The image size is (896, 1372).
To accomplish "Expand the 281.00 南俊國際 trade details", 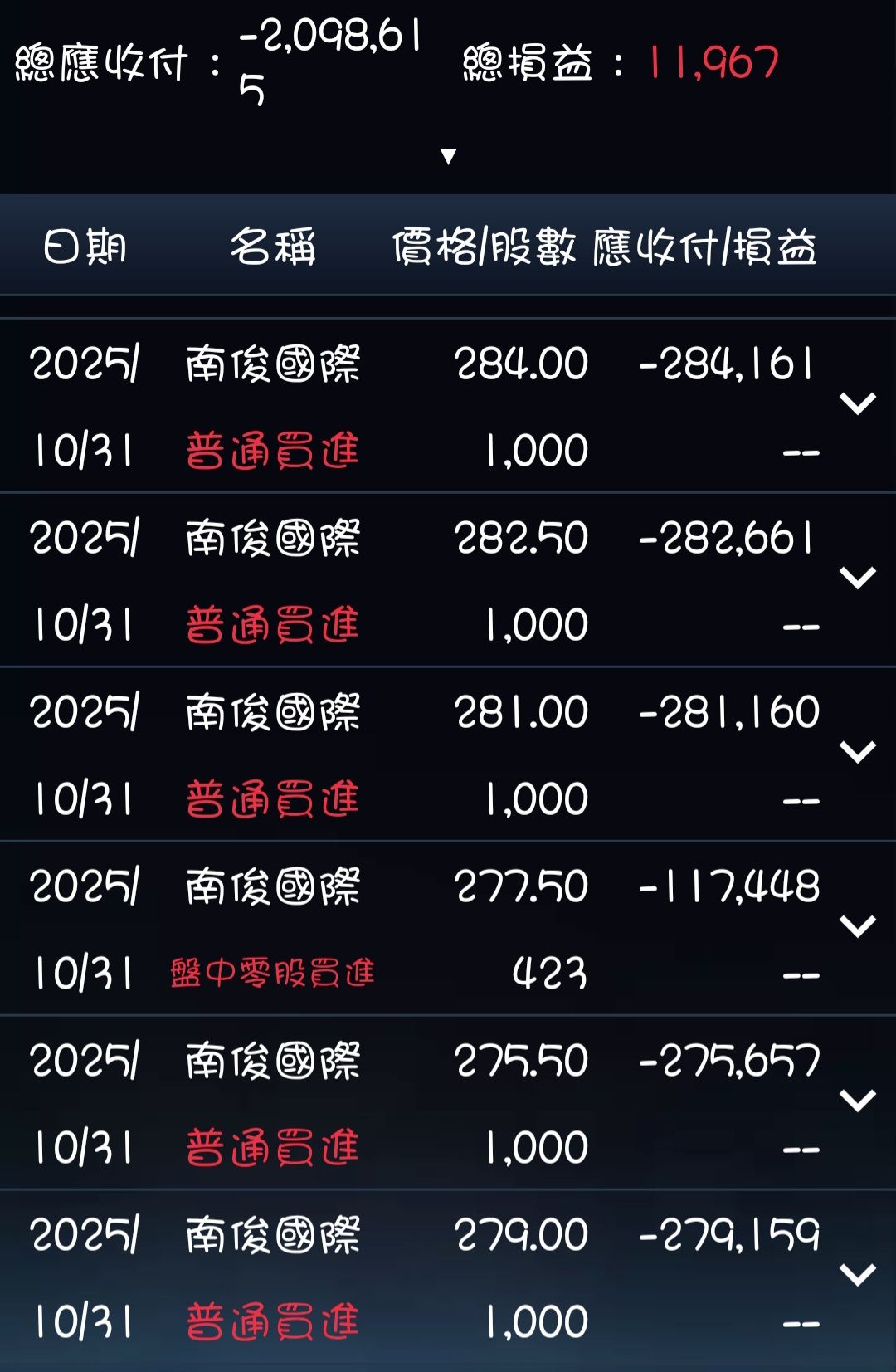I will [x=857, y=753].
